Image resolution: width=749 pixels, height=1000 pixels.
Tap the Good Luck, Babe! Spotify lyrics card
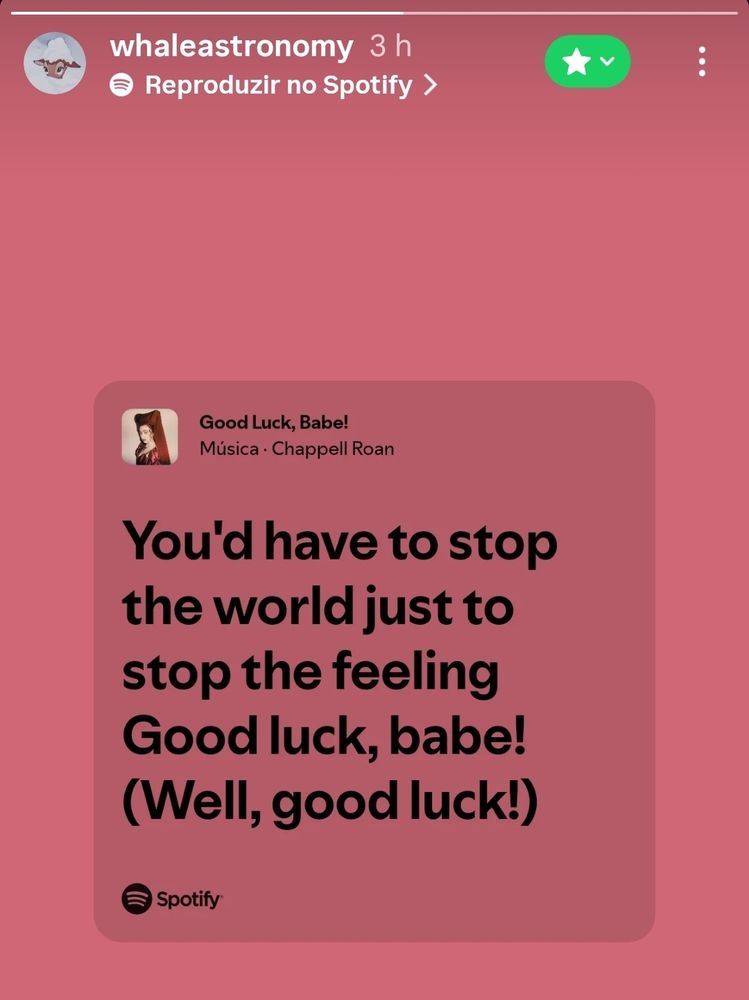(x=374, y=661)
